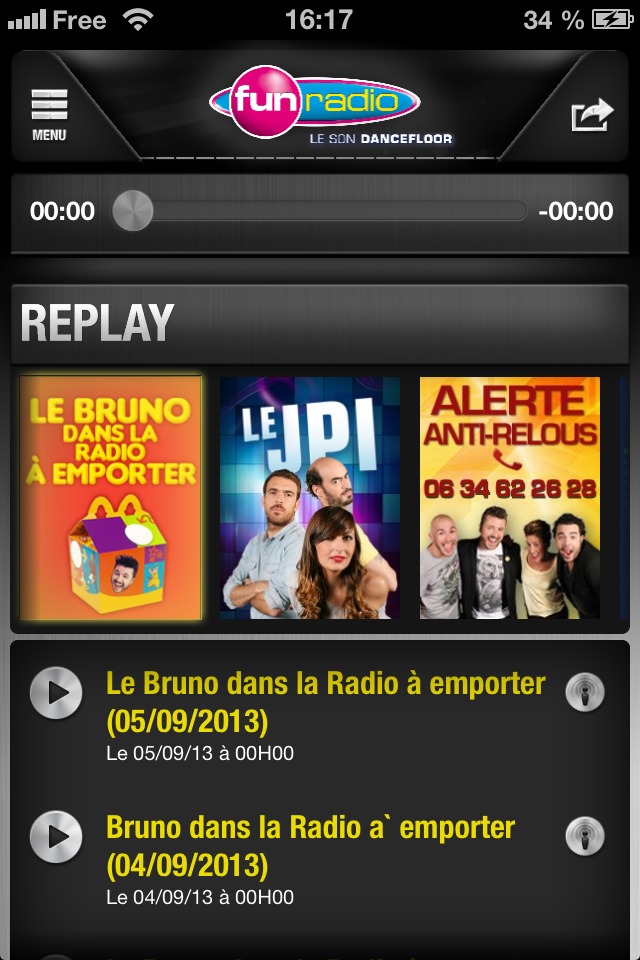Tap podcast icon for the 05/09/2013 episode

click(585, 692)
